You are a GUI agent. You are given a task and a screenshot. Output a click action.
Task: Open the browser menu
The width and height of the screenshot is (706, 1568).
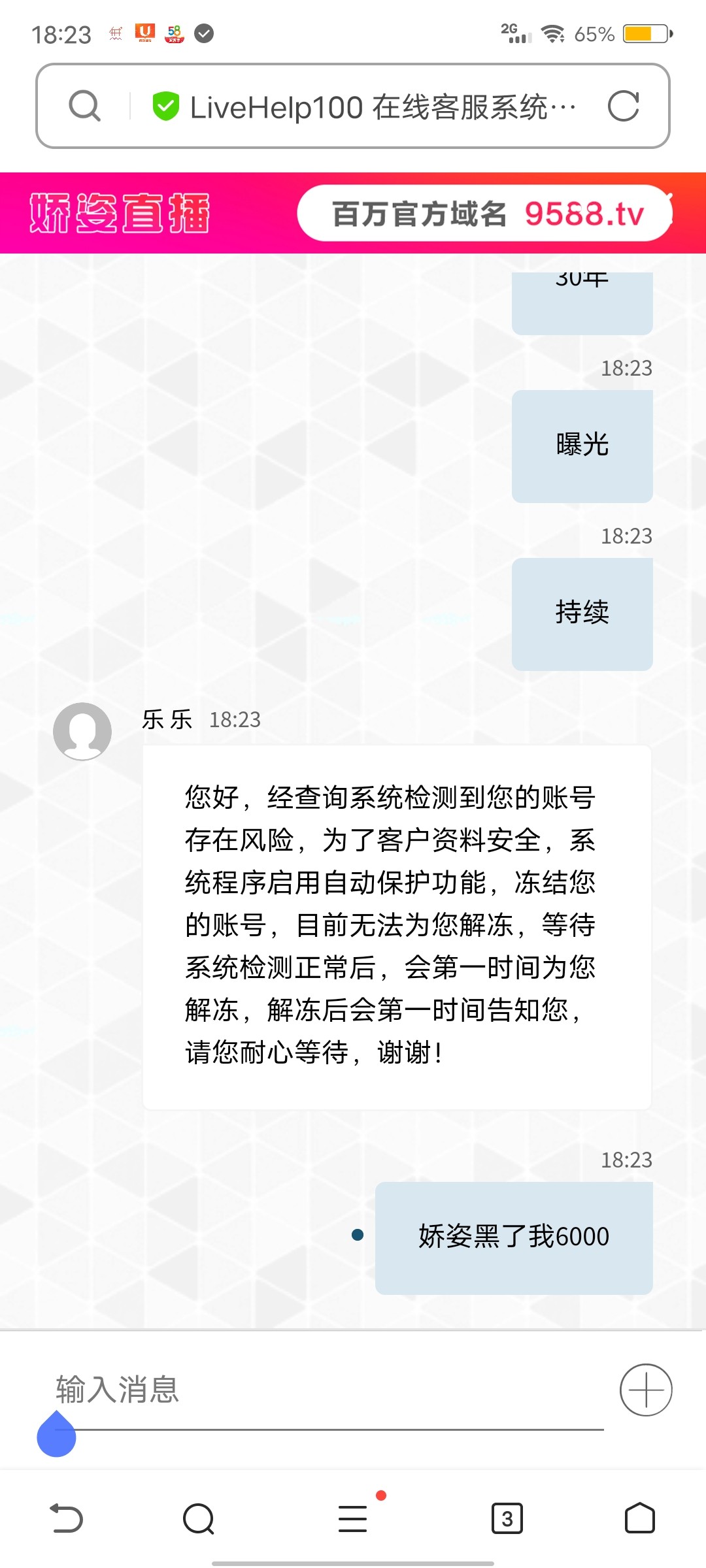pos(353,1518)
